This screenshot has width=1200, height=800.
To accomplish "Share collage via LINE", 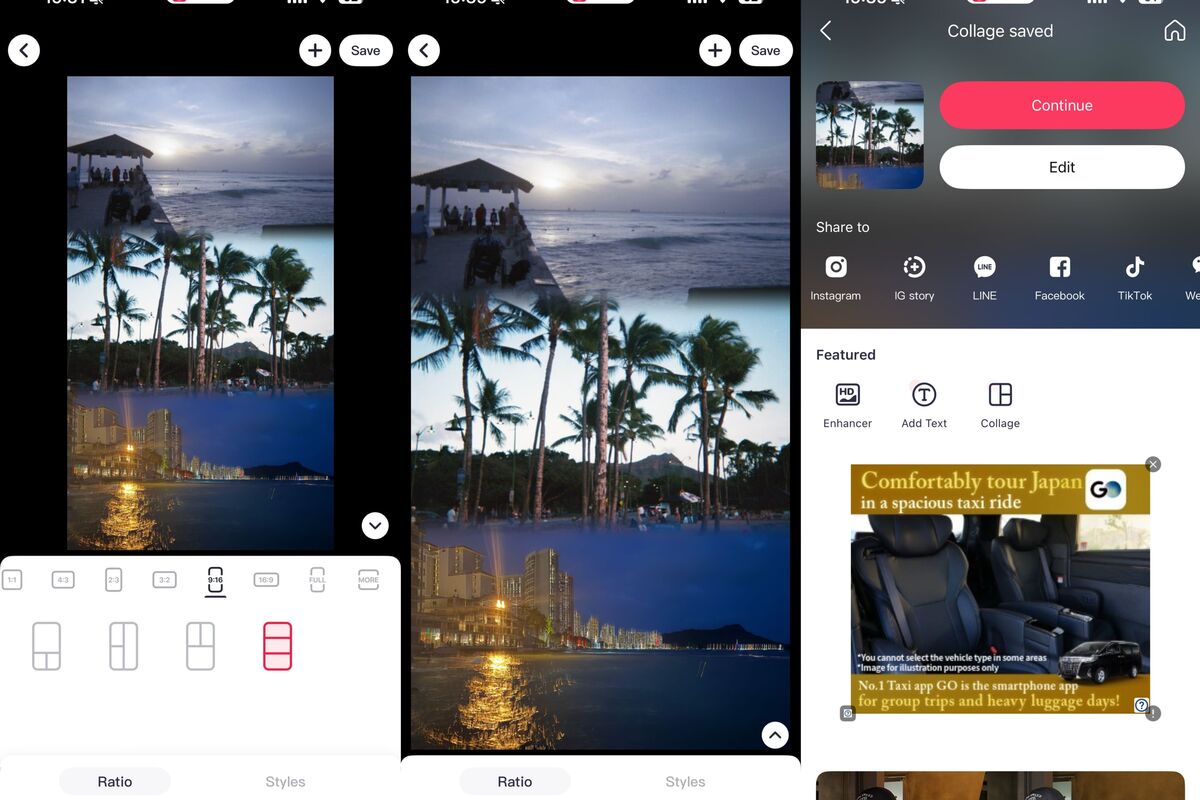I will 984,277.
